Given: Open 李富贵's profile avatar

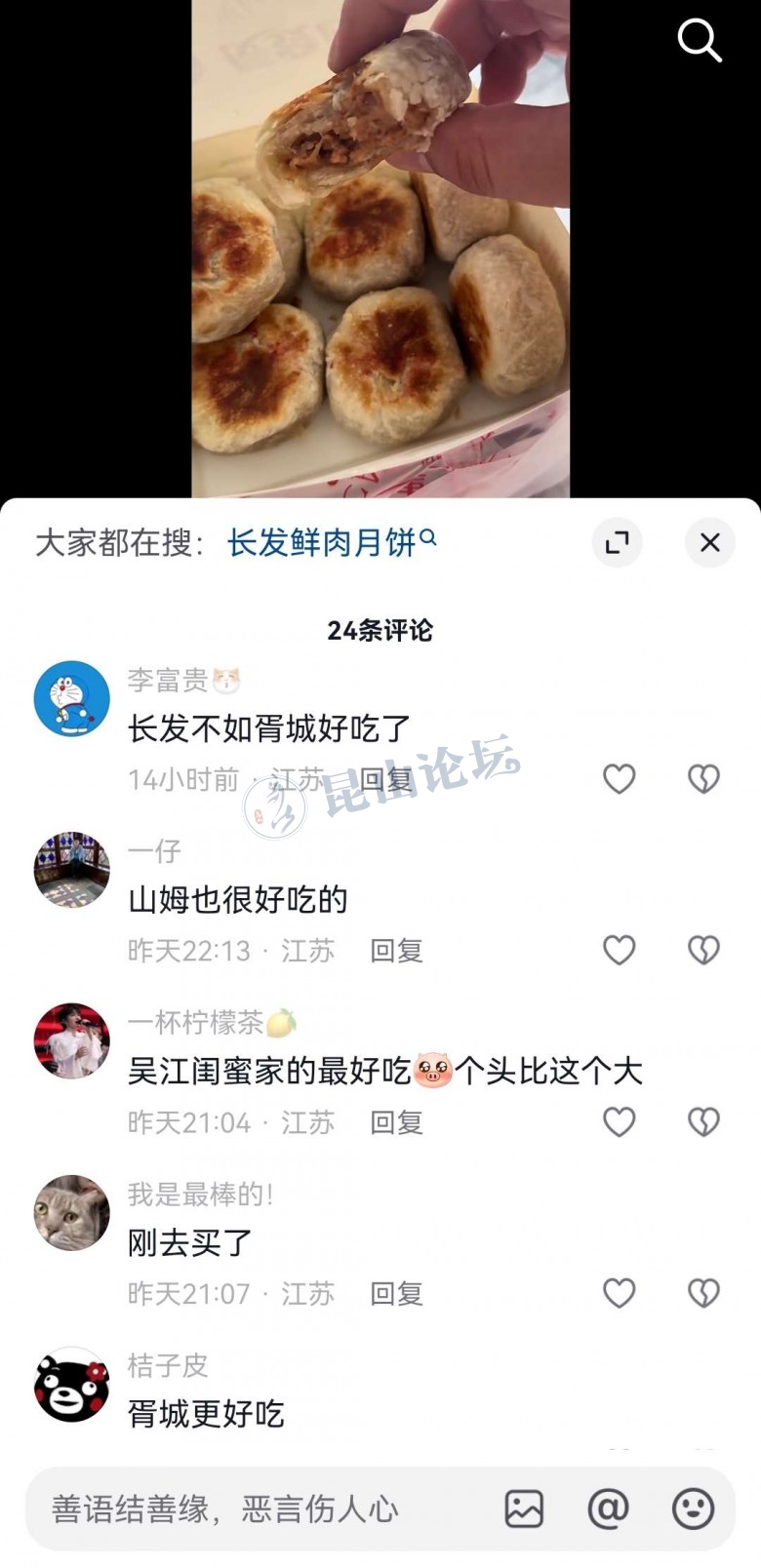Looking at the screenshot, I should point(71,698).
